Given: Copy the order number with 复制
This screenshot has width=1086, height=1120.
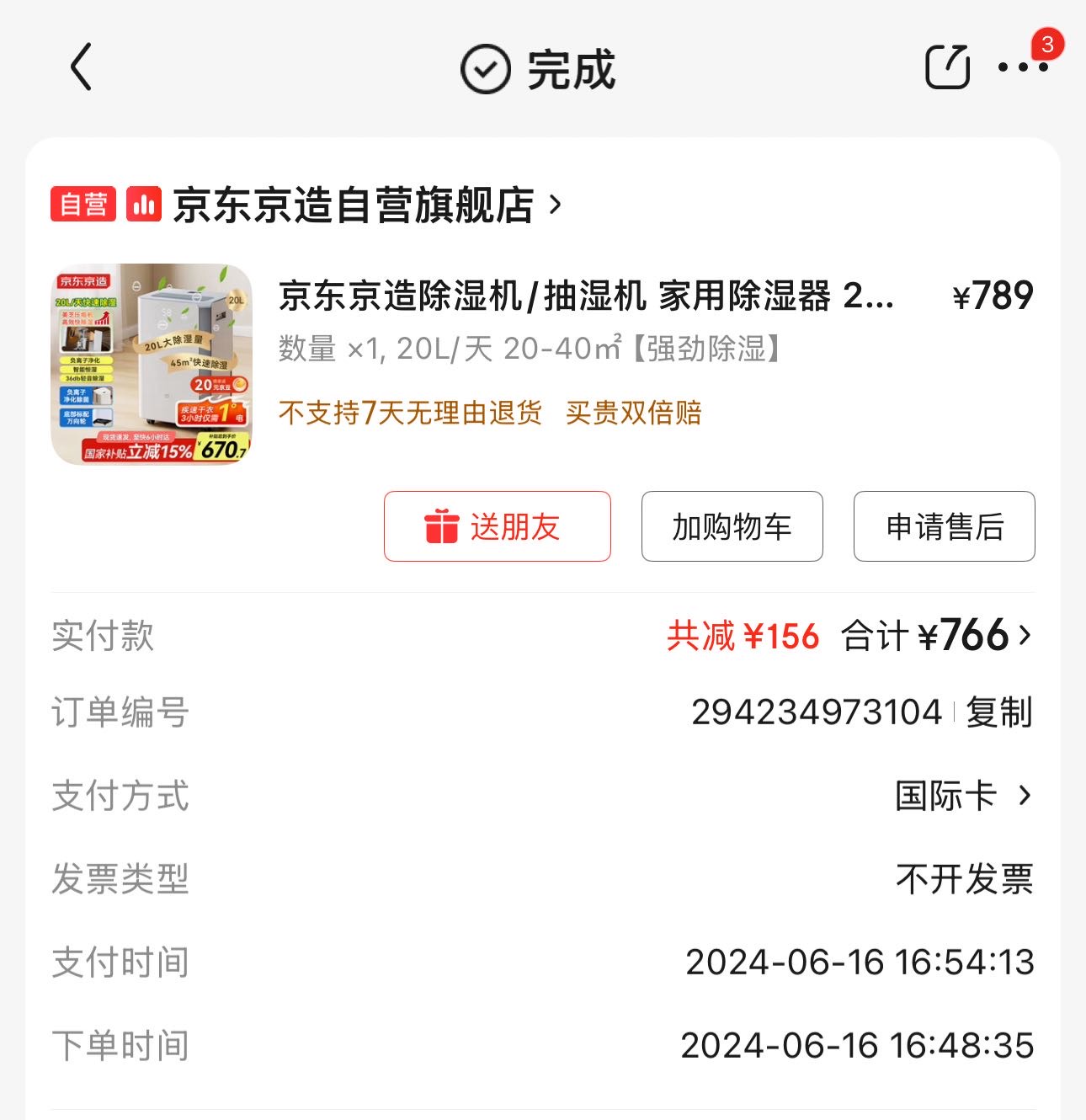Looking at the screenshot, I should tap(999, 712).
